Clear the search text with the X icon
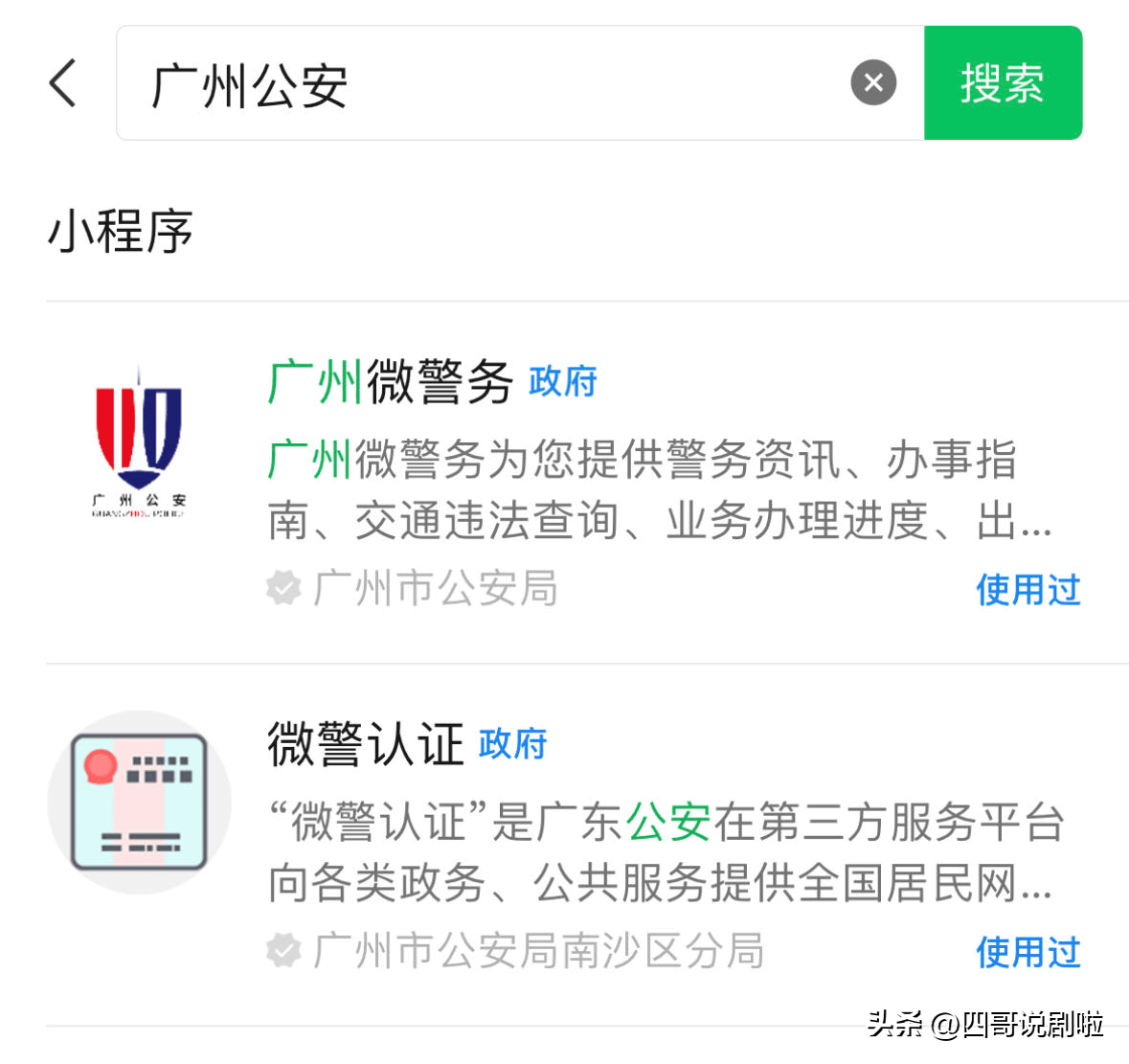Screen dimensions: 1129x1064 click(x=873, y=83)
